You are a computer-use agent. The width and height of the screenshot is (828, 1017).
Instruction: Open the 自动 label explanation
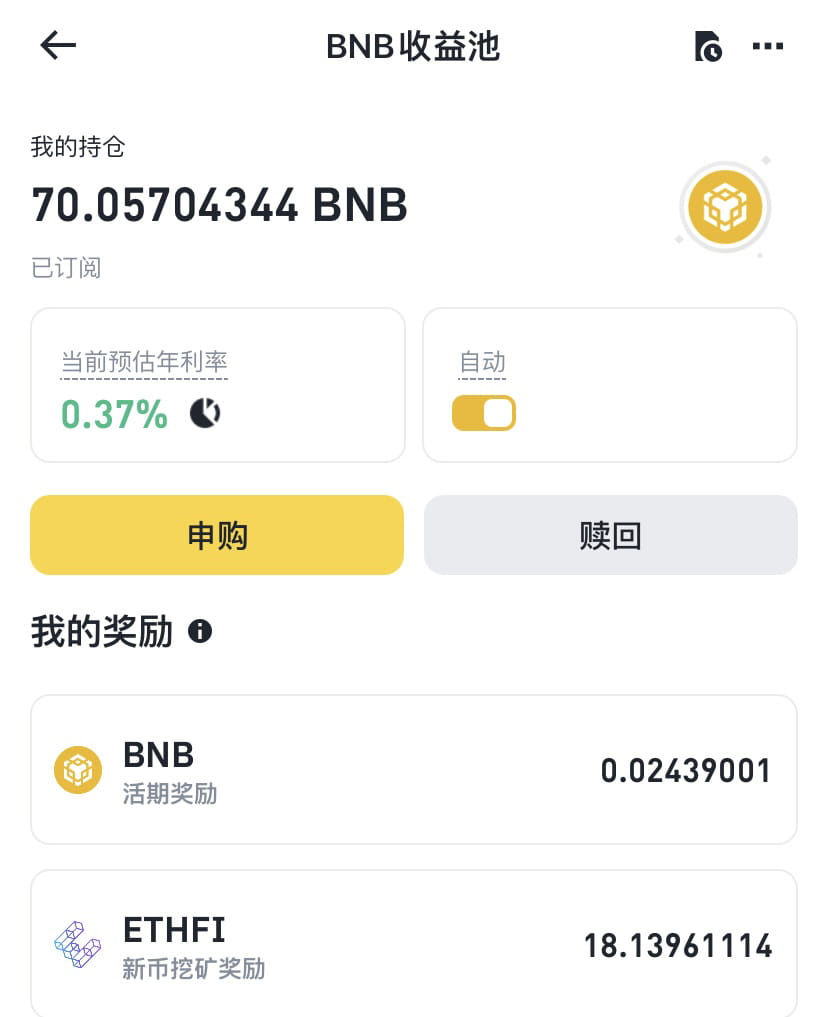point(482,363)
